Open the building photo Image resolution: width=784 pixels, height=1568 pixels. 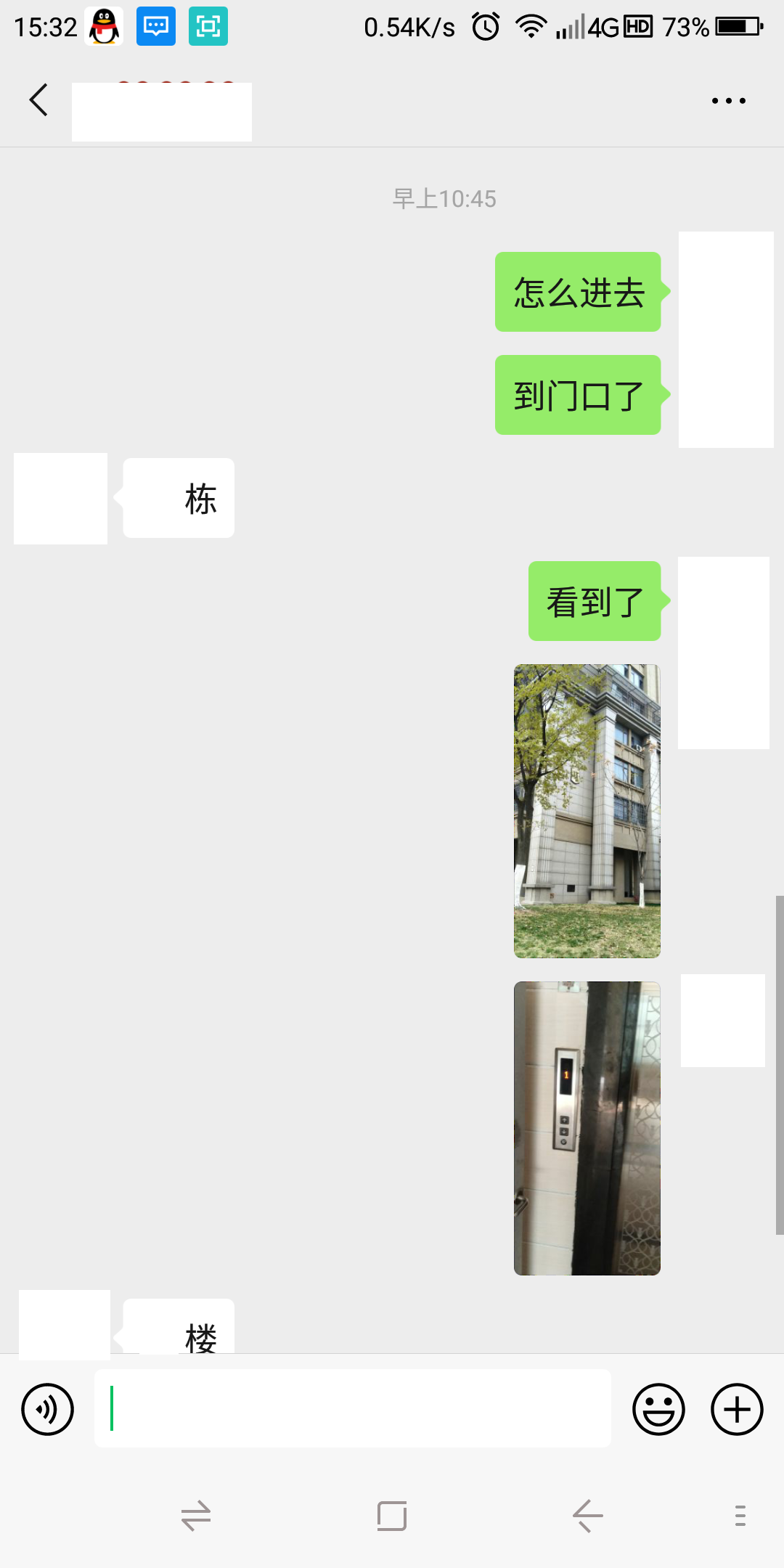pos(587,809)
